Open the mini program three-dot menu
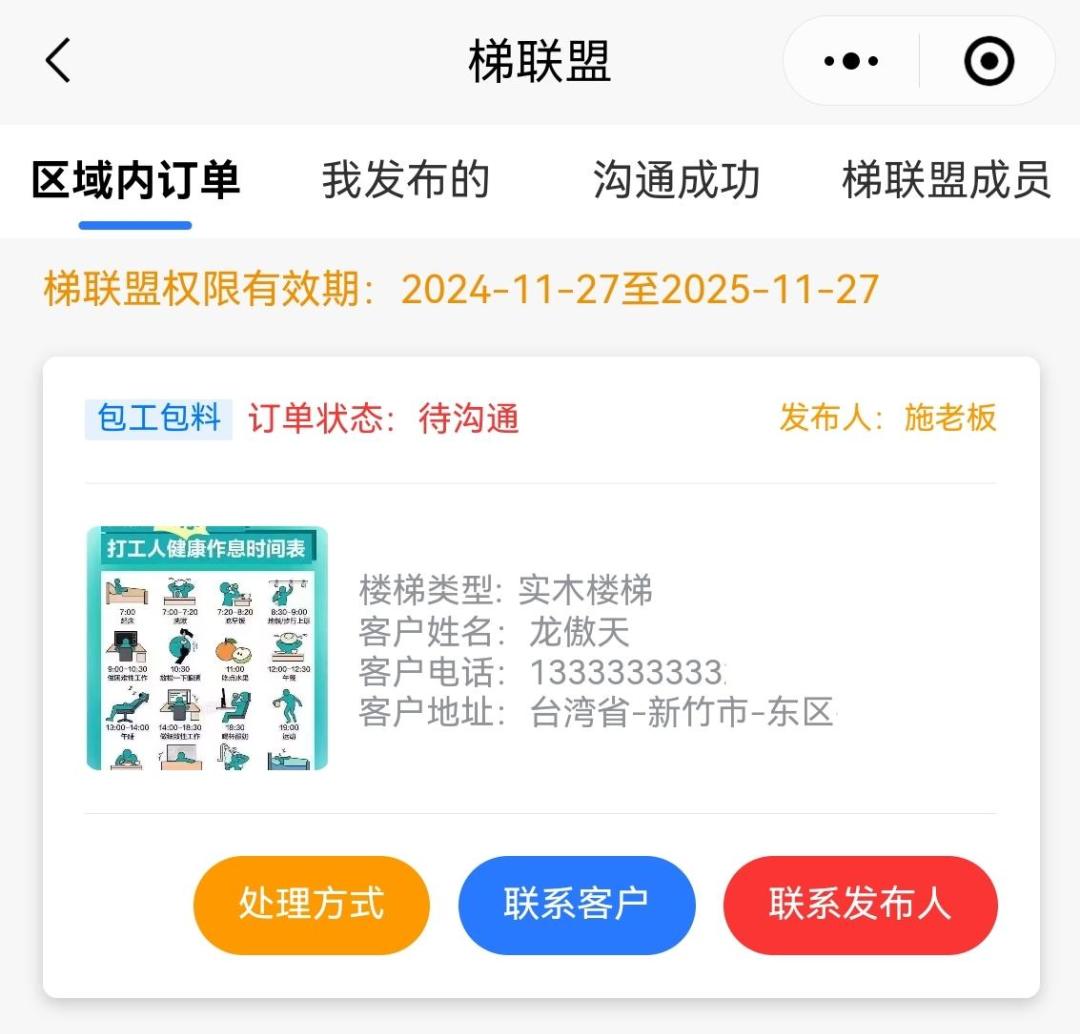 (851, 61)
